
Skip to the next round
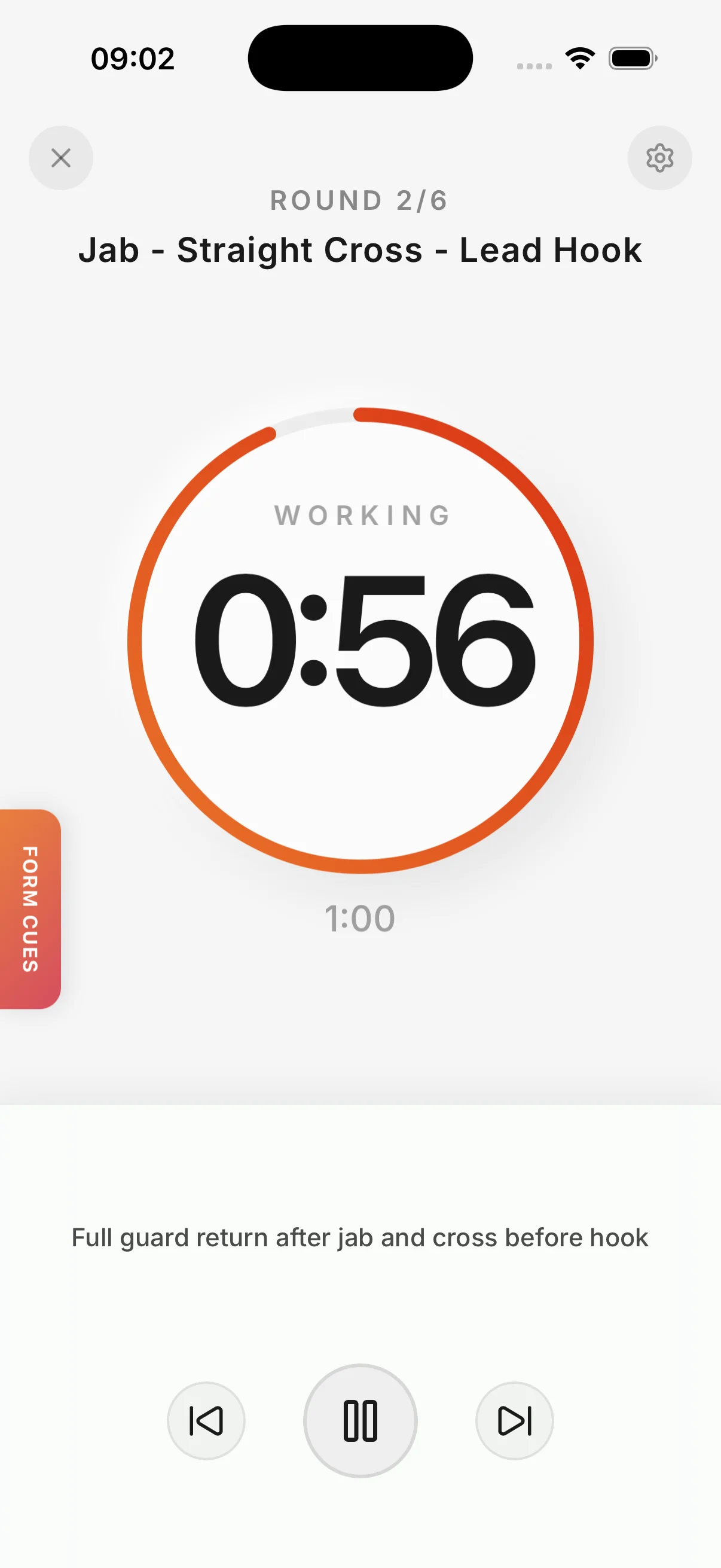514,1421
